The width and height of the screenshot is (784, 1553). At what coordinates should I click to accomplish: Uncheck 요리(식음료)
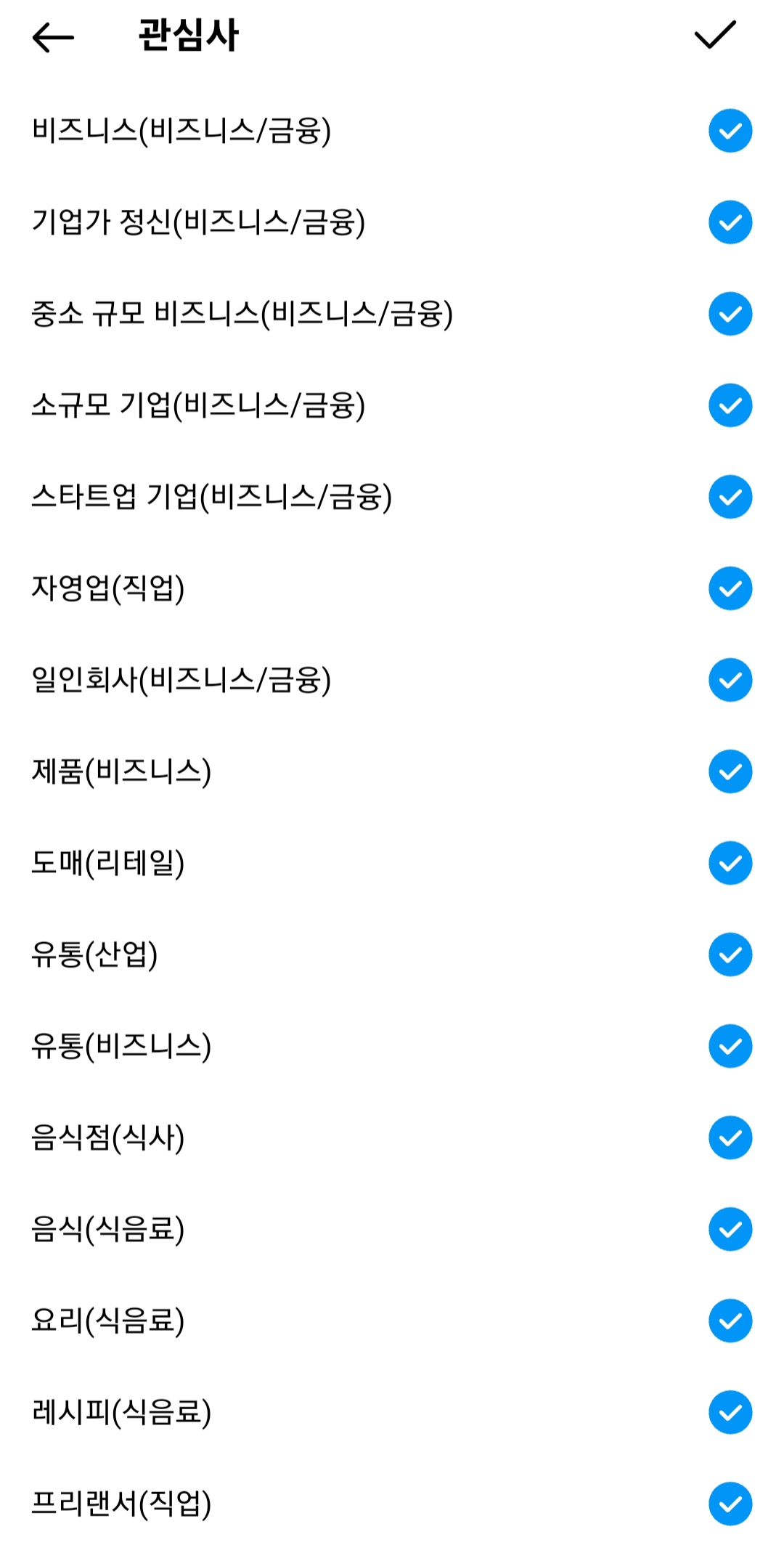tap(730, 1321)
